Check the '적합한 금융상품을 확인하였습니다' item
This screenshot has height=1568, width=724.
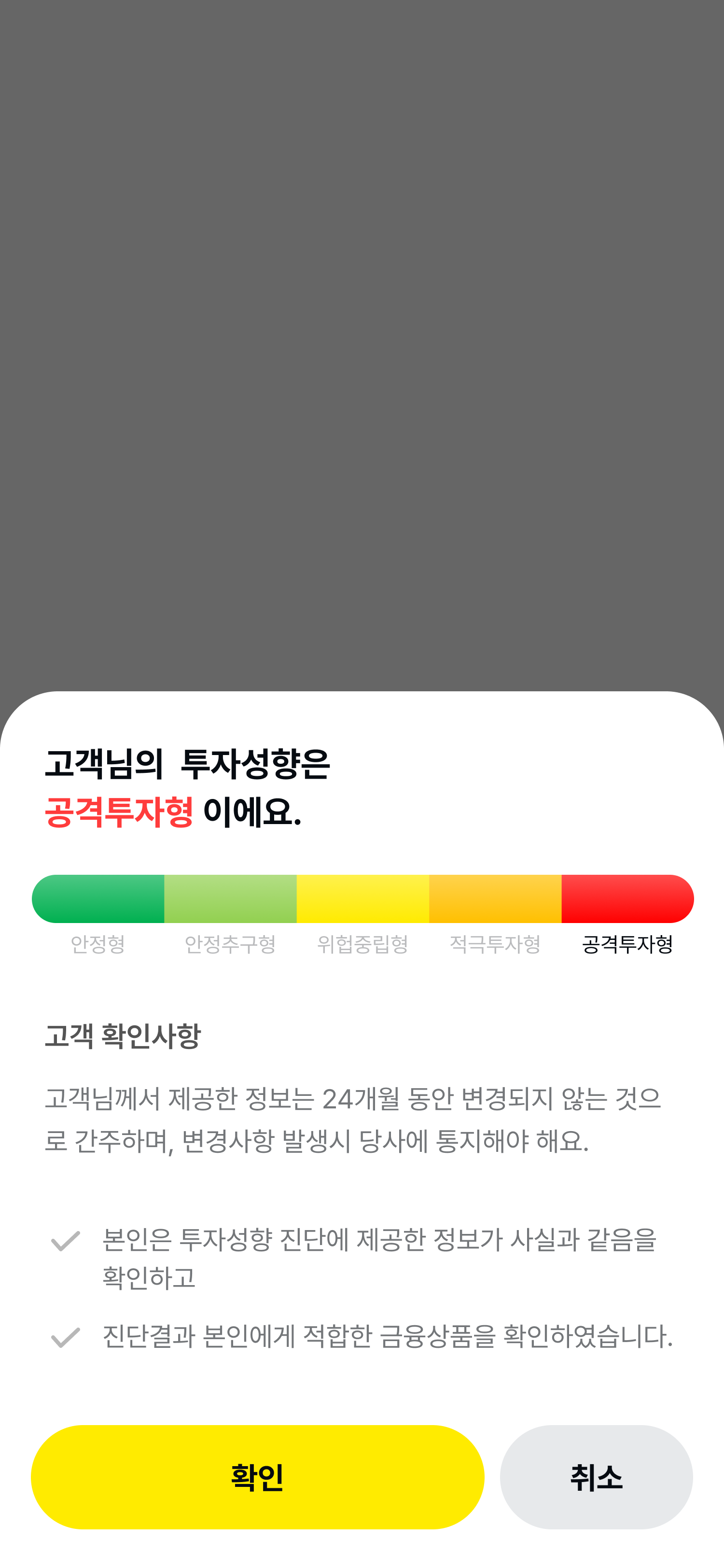tap(66, 1337)
